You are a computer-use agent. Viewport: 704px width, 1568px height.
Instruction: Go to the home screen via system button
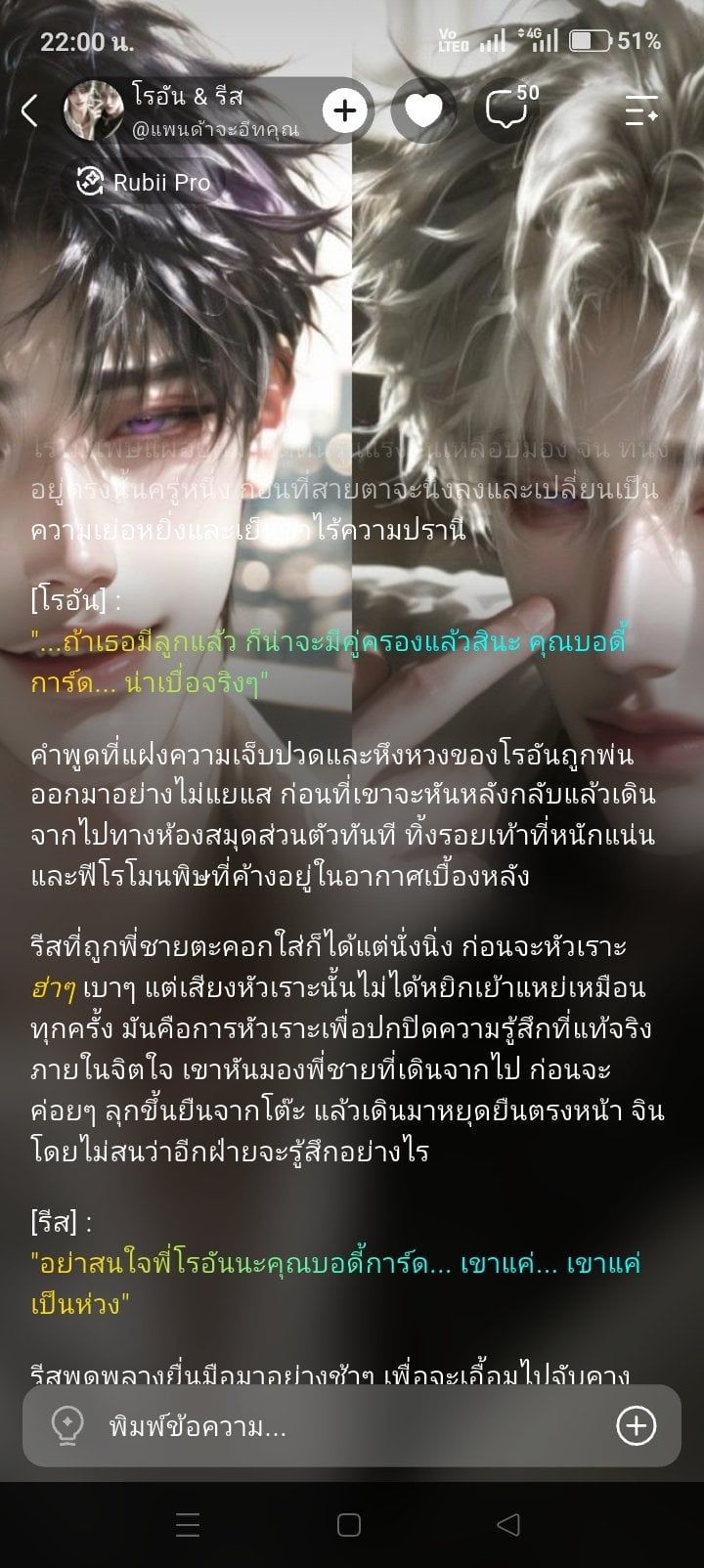pyautogui.click(x=349, y=1524)
